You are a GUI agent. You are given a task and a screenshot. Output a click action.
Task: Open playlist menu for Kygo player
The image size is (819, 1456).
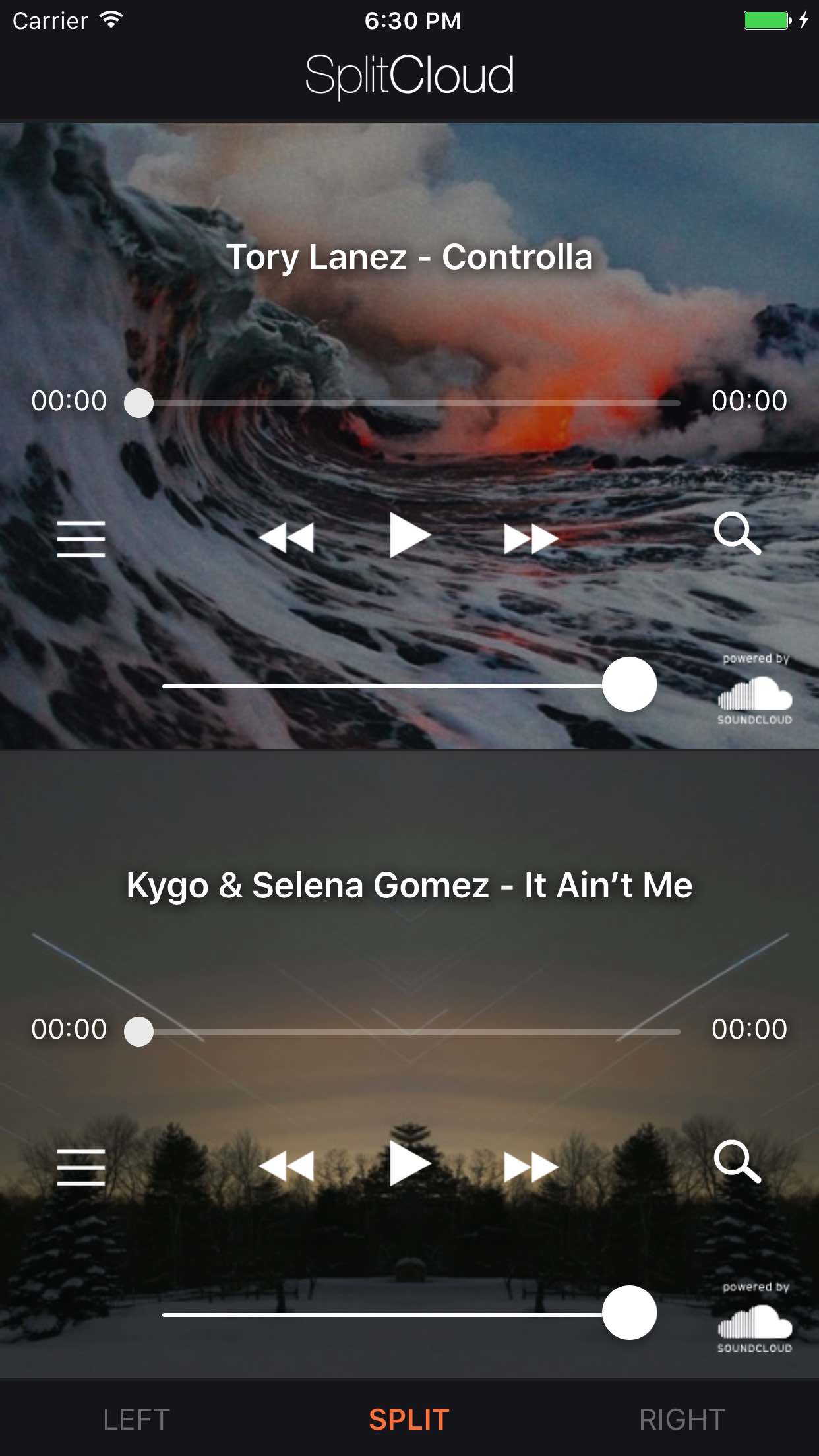(x=81, y=1167)
